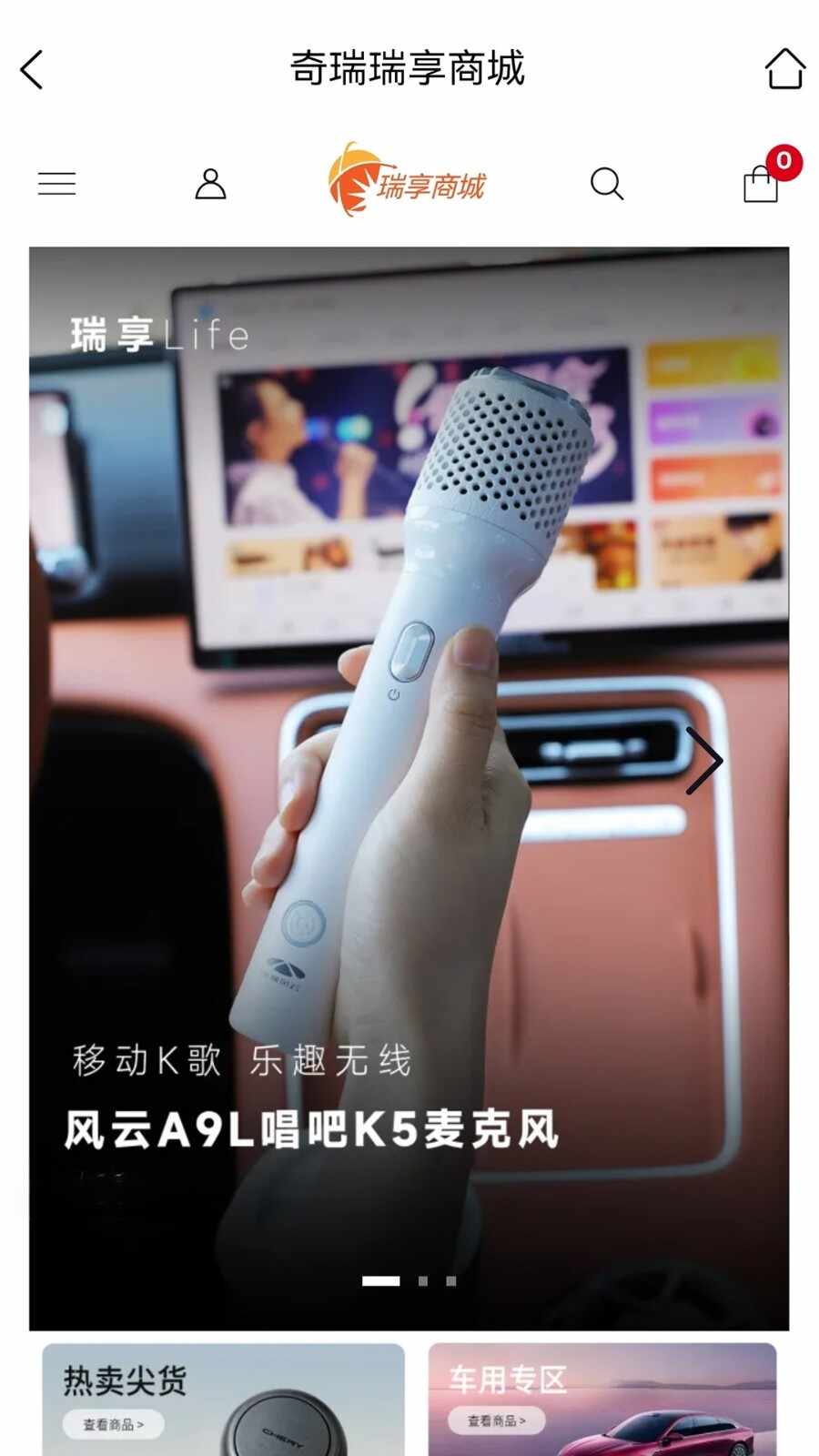Open the hamburger menu
This screenshot has width=819, height=1456.
click(56, 184)
